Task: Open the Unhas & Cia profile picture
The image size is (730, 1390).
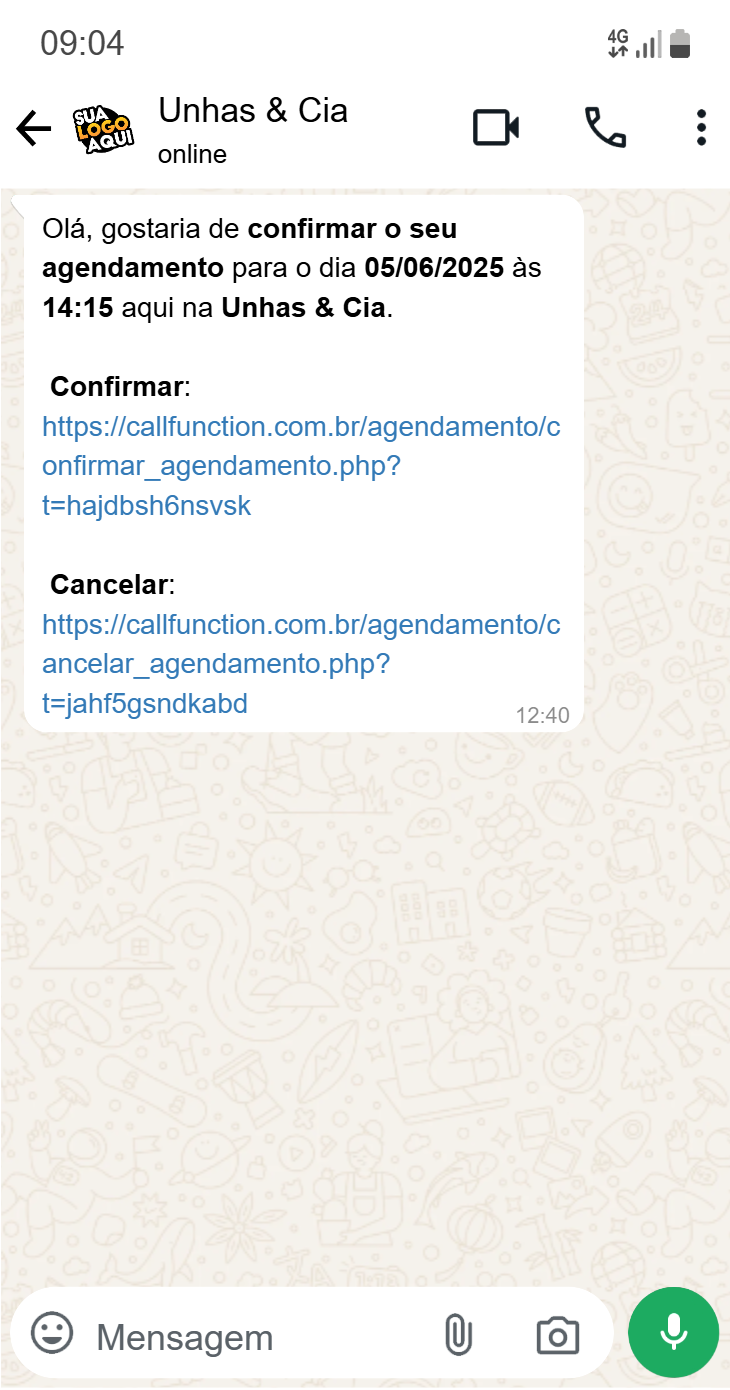Action: [x=100, y=128]
